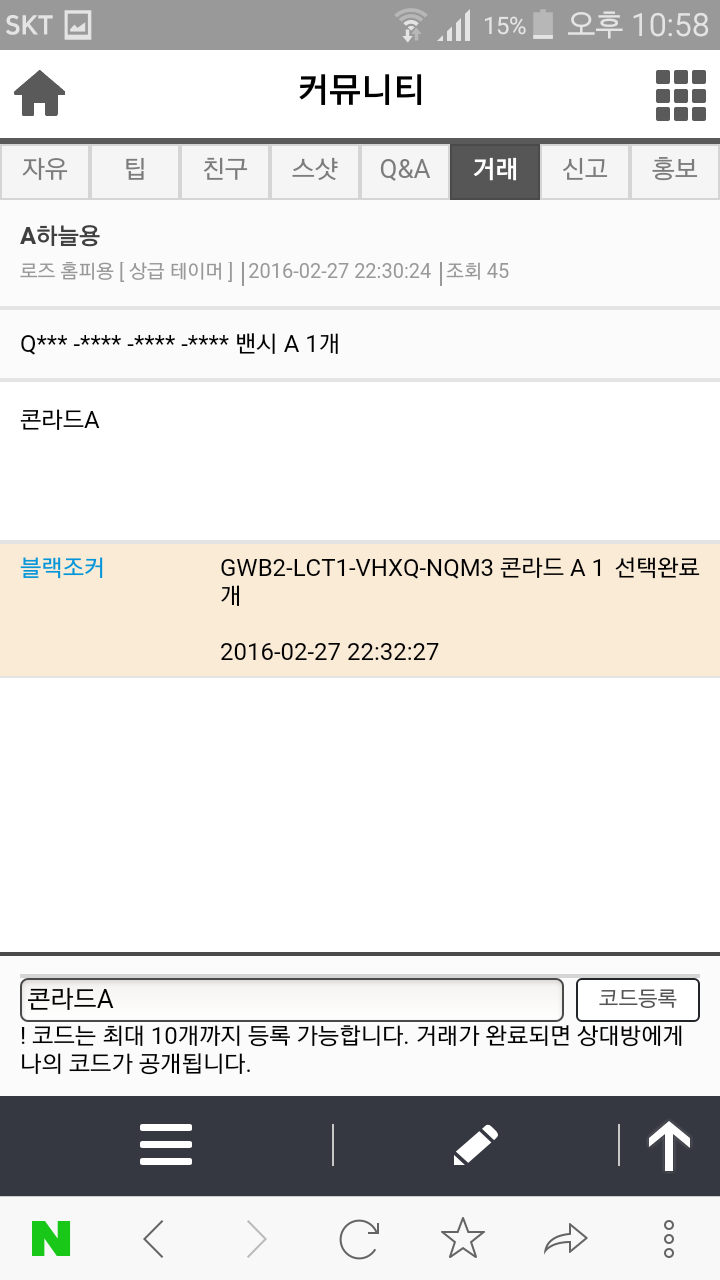720x1280 pixels.
Task: Open the hamburger list menu
Action: pos(166,1145)
